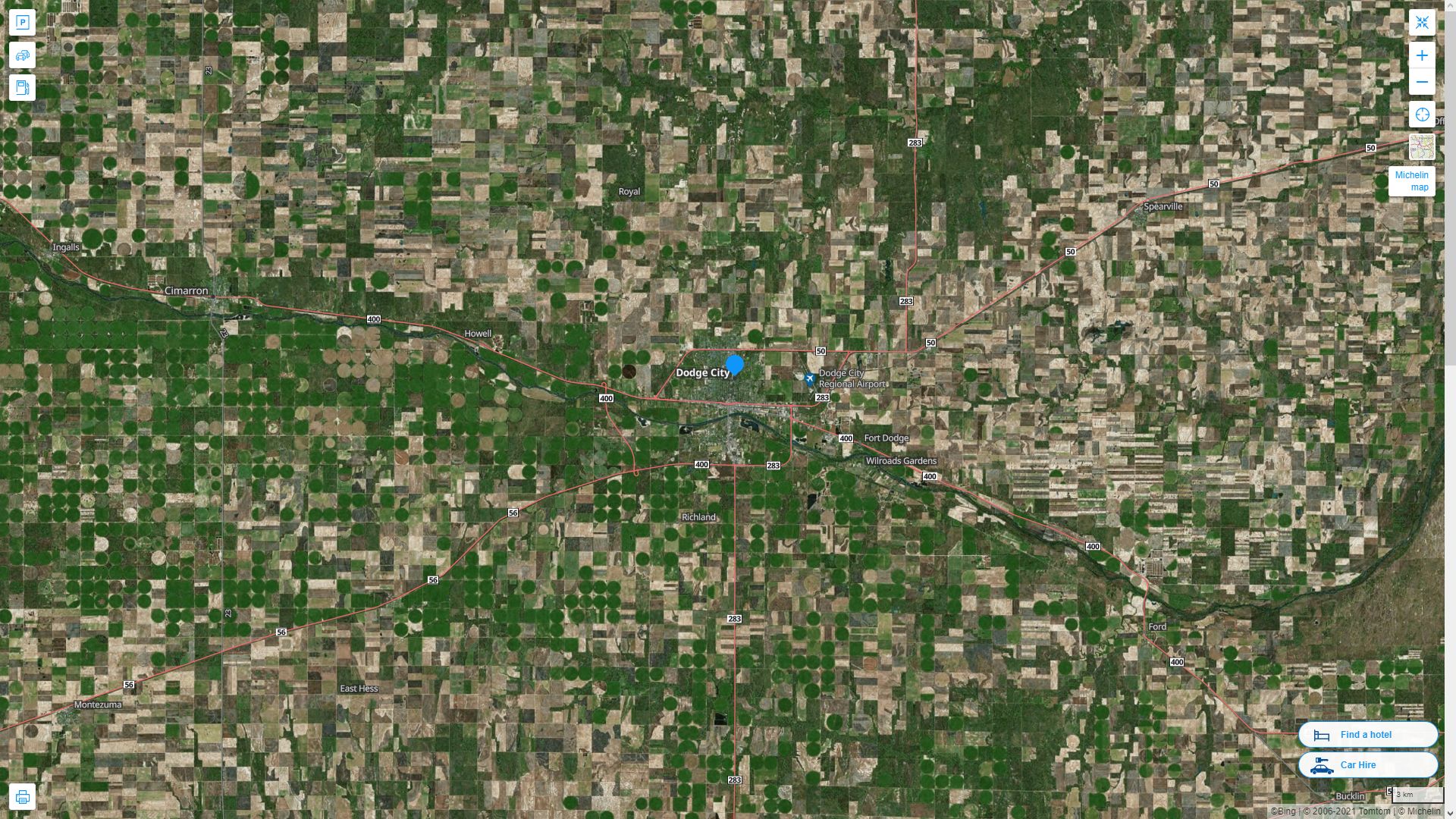1456x819 pixels.
Task: Exit full screen map view
Action: pyautogui.click(x=1422, y=23)
